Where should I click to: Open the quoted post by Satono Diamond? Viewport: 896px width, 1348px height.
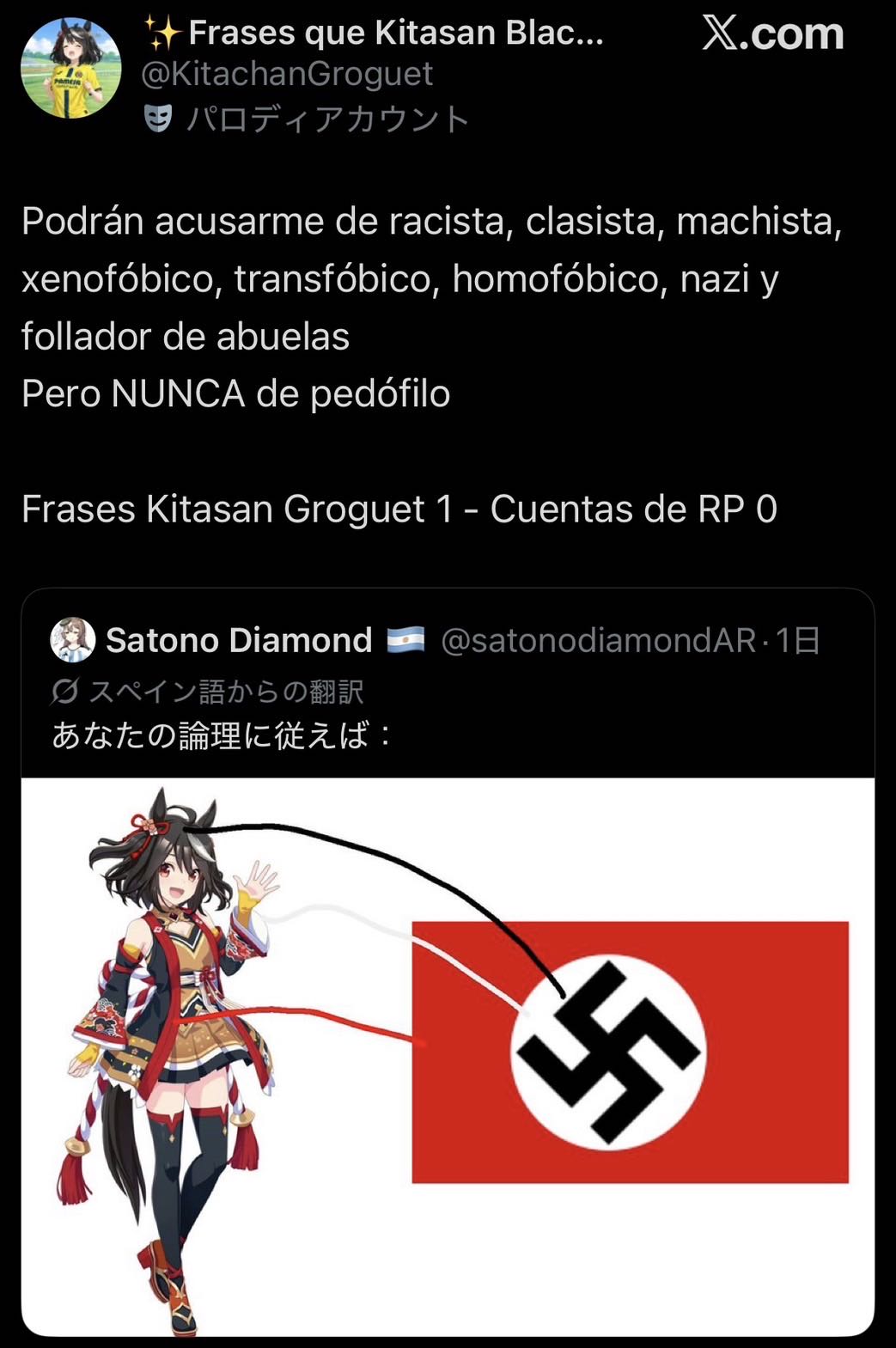pos(448,962)
